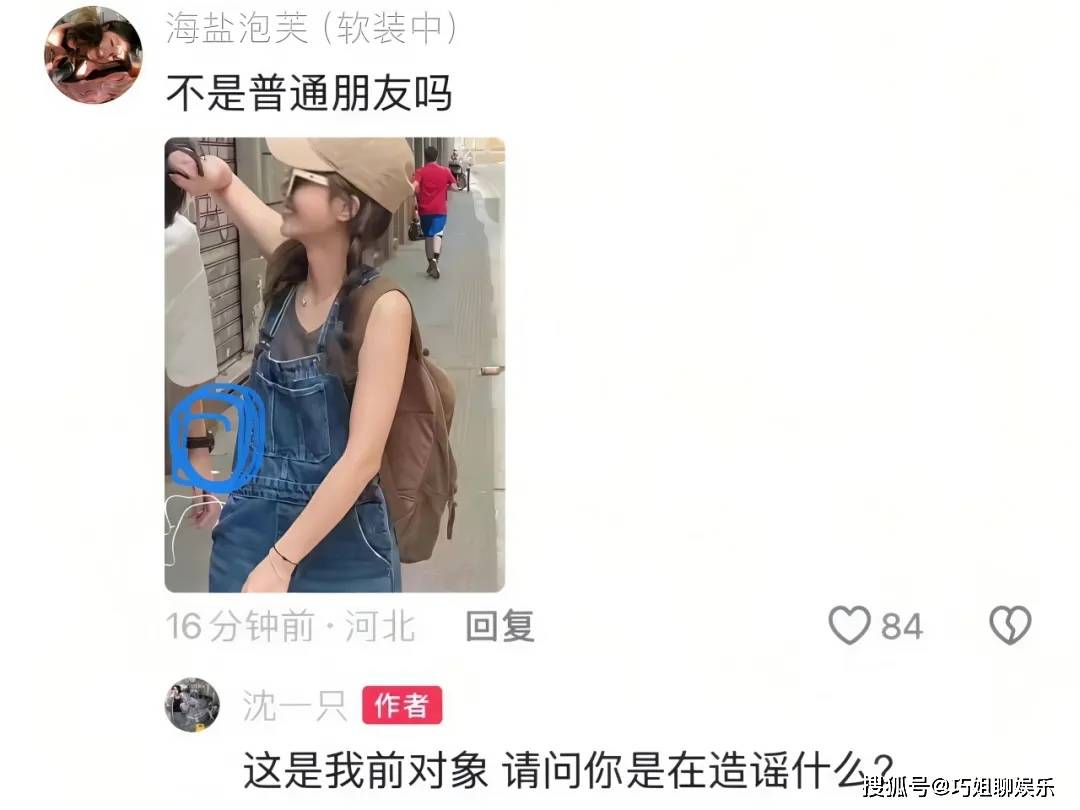The image size is (1080, 810).
Task: Tap 回复 to reply to the comment
Action: click(x=500, y=626)
